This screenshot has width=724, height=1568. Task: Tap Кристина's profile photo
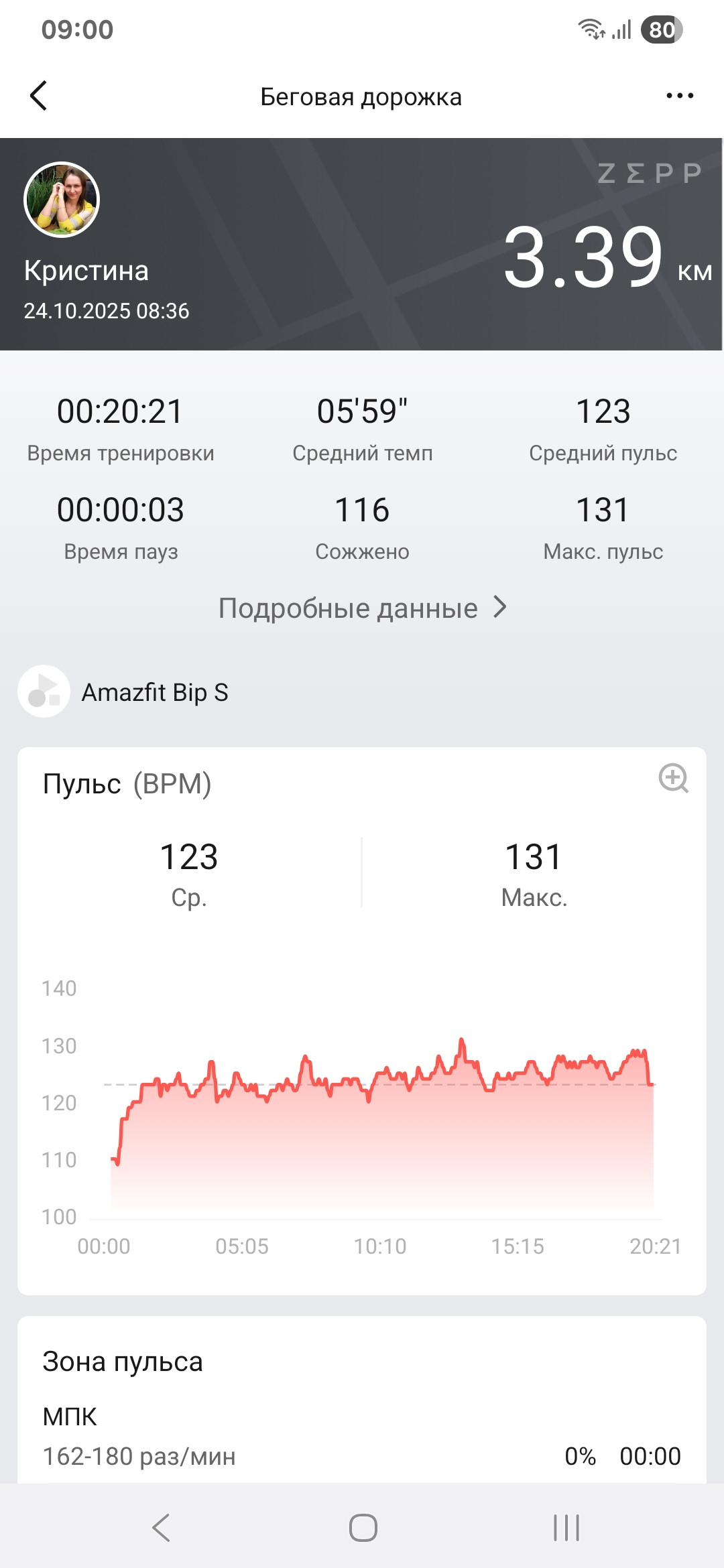tap(62, 200)
